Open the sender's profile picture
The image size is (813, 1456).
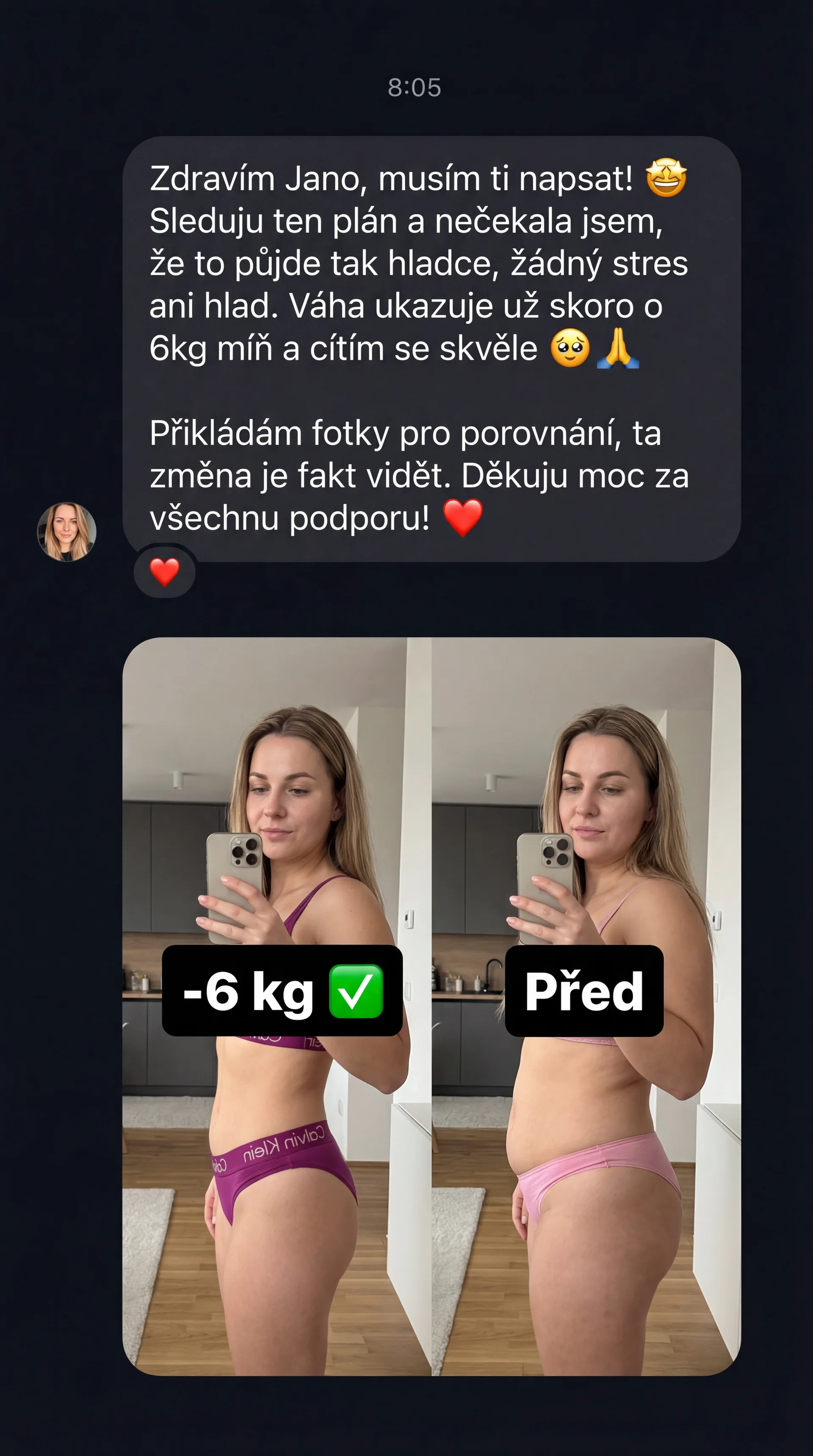point(67,532)
